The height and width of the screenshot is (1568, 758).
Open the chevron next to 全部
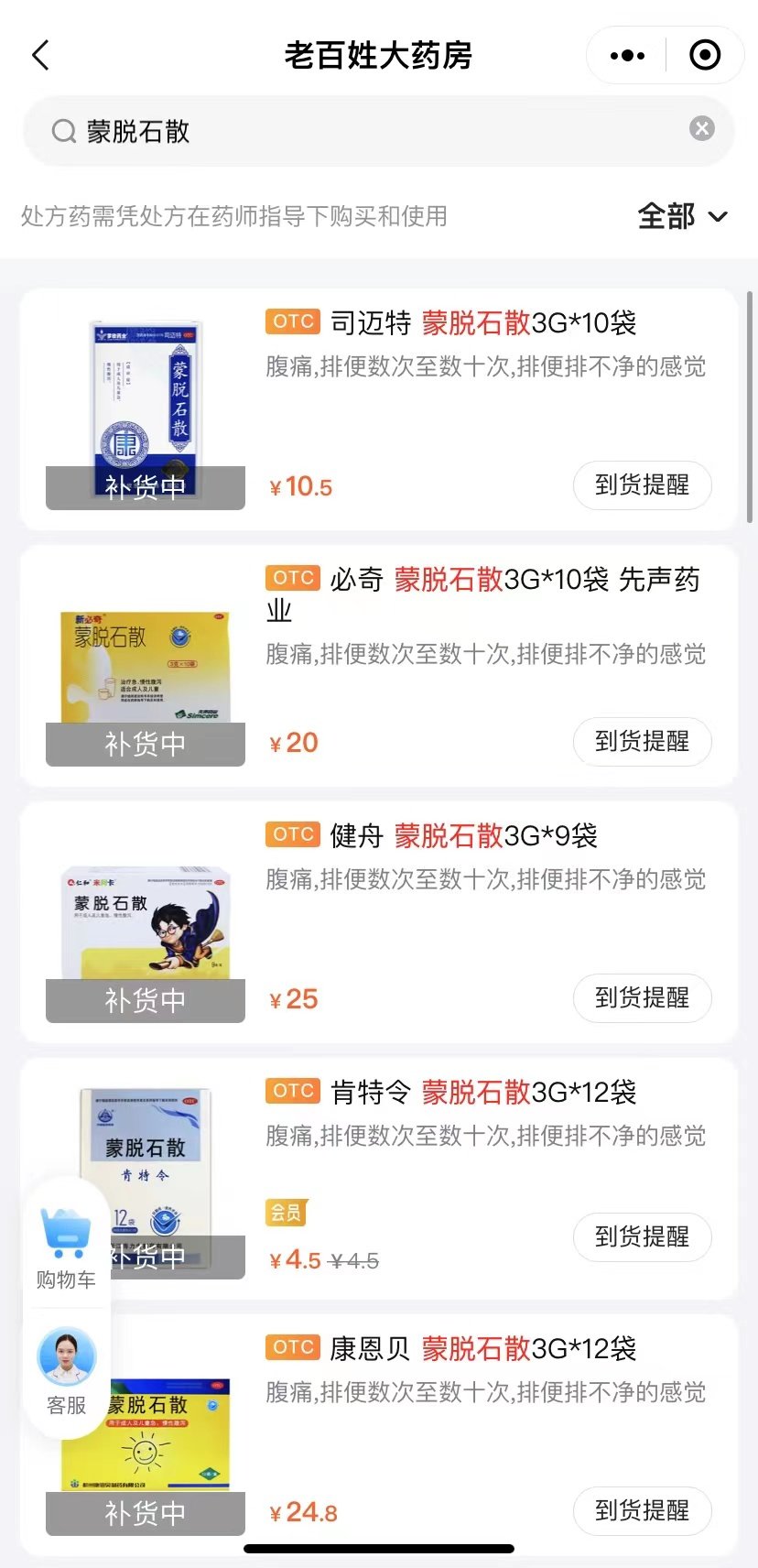click(x=718, y=218)
